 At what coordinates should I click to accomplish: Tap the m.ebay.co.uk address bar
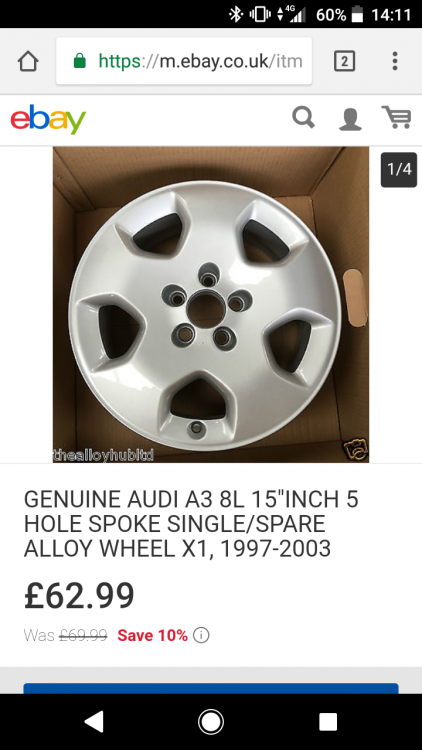(x=184, y=61)
